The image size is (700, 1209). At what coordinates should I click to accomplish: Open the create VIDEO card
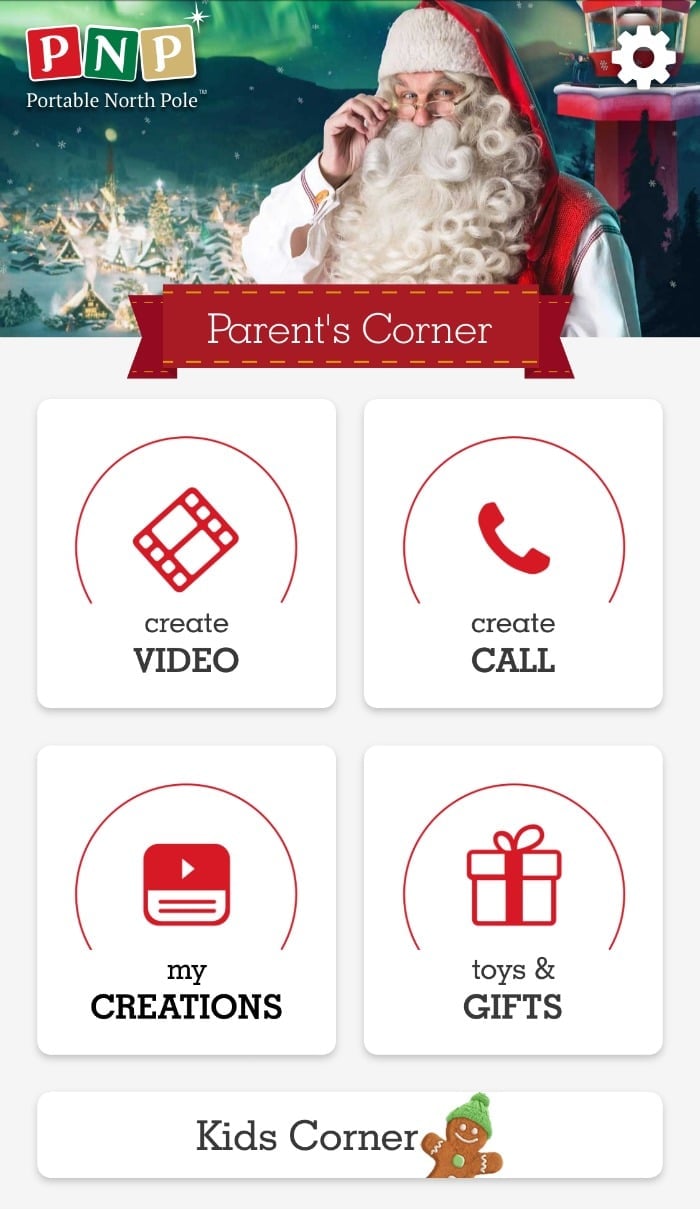[186, 553]
